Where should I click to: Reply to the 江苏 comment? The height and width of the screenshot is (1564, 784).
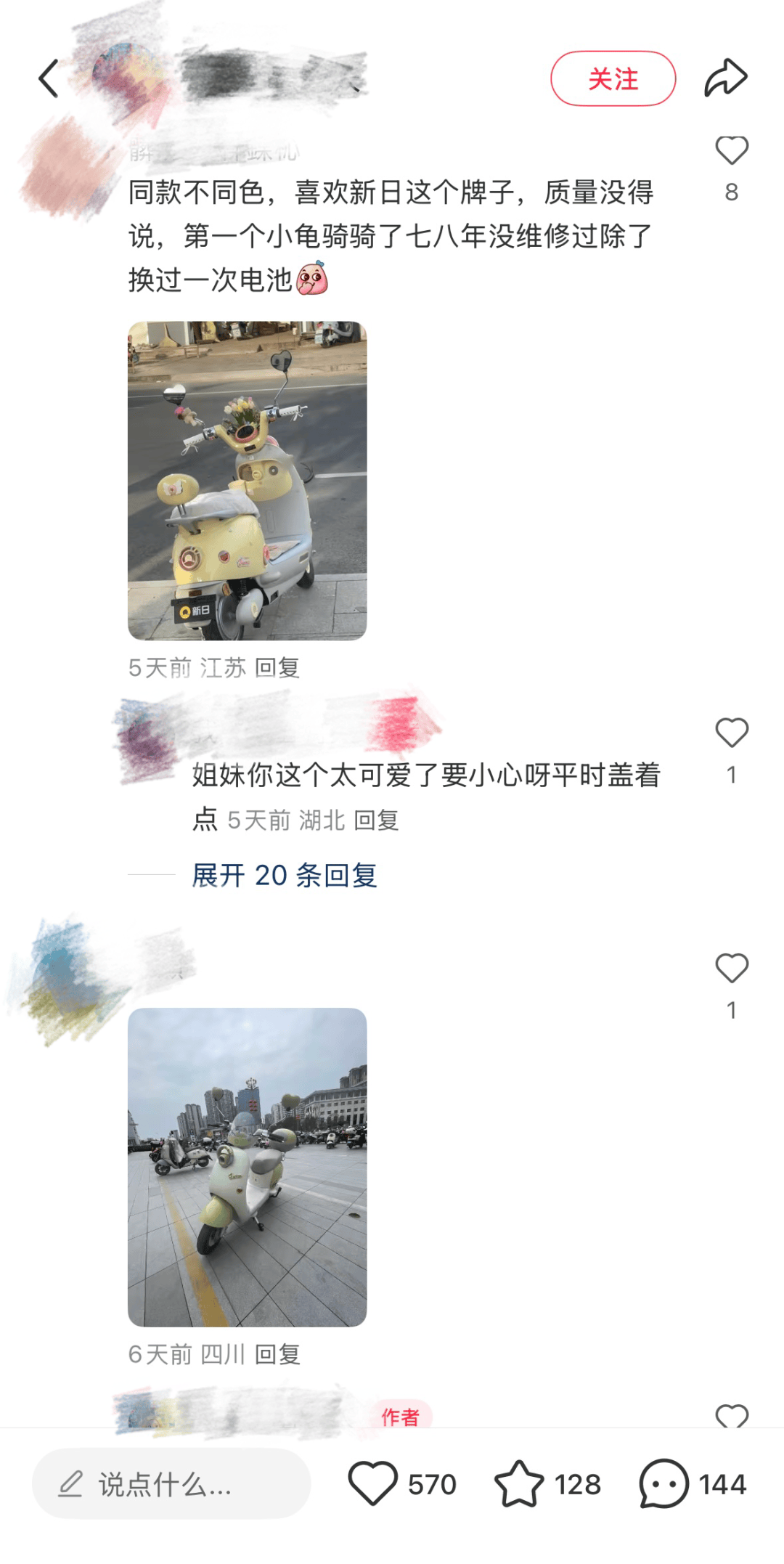click(277, 667)
